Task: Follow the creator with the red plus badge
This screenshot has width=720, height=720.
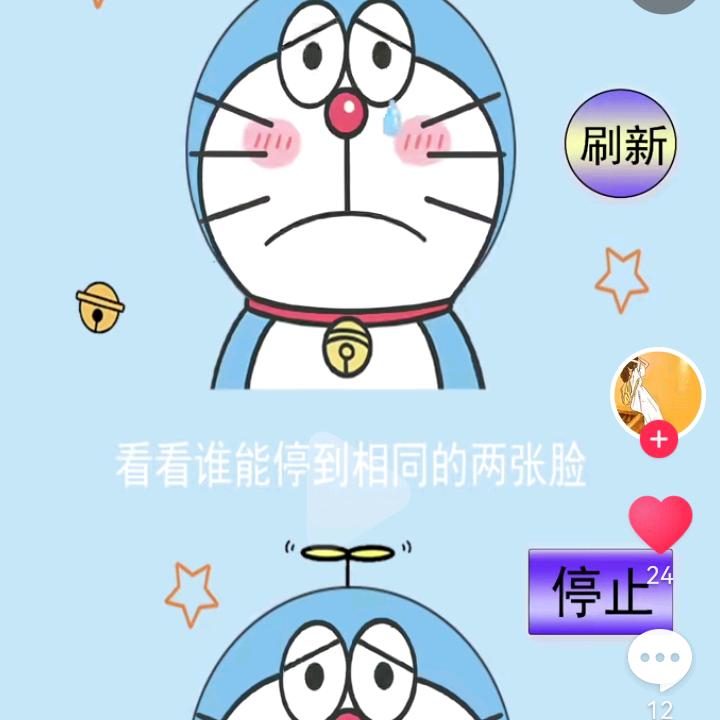Action: (x=659, y=439)
